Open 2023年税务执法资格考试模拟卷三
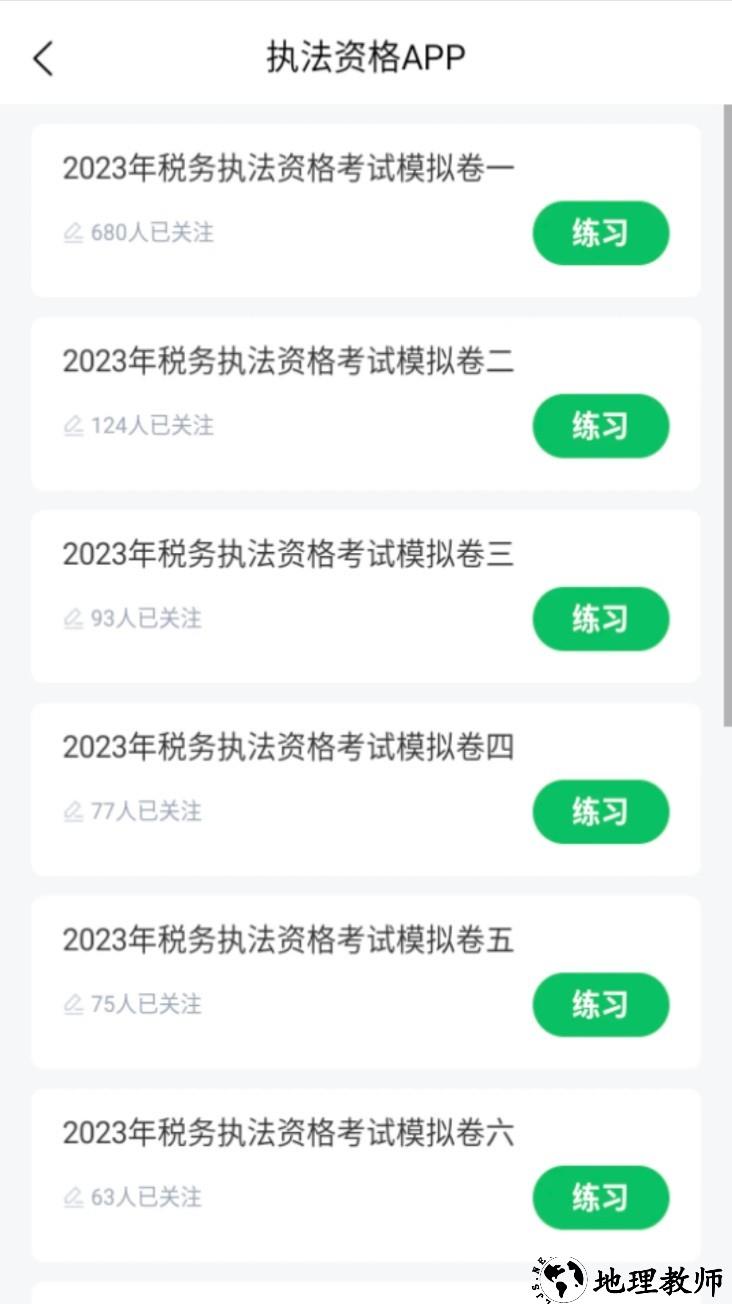Screen dimensions: 732x1304 click(289, 555)
